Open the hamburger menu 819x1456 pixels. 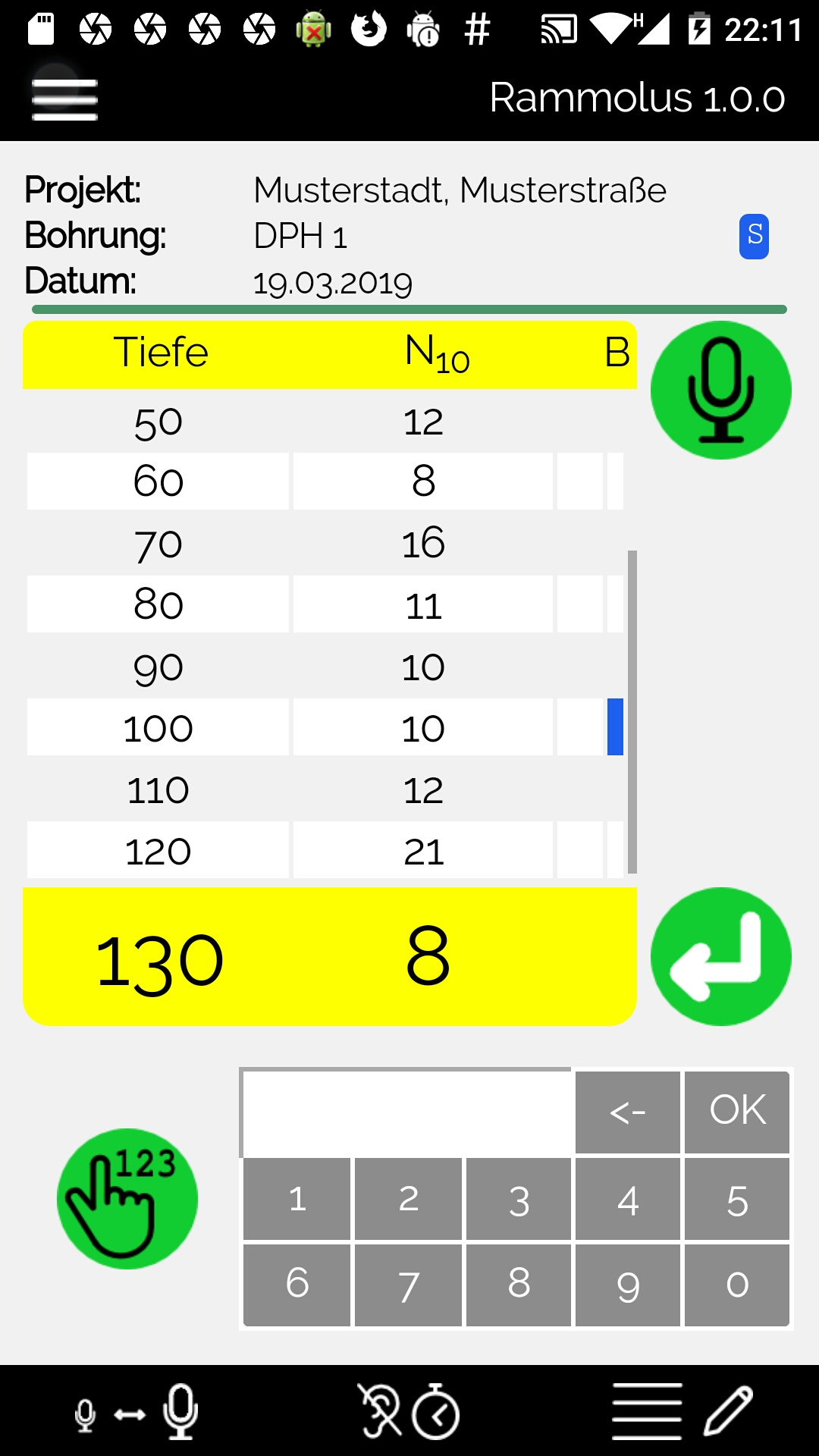coord(64,99)
